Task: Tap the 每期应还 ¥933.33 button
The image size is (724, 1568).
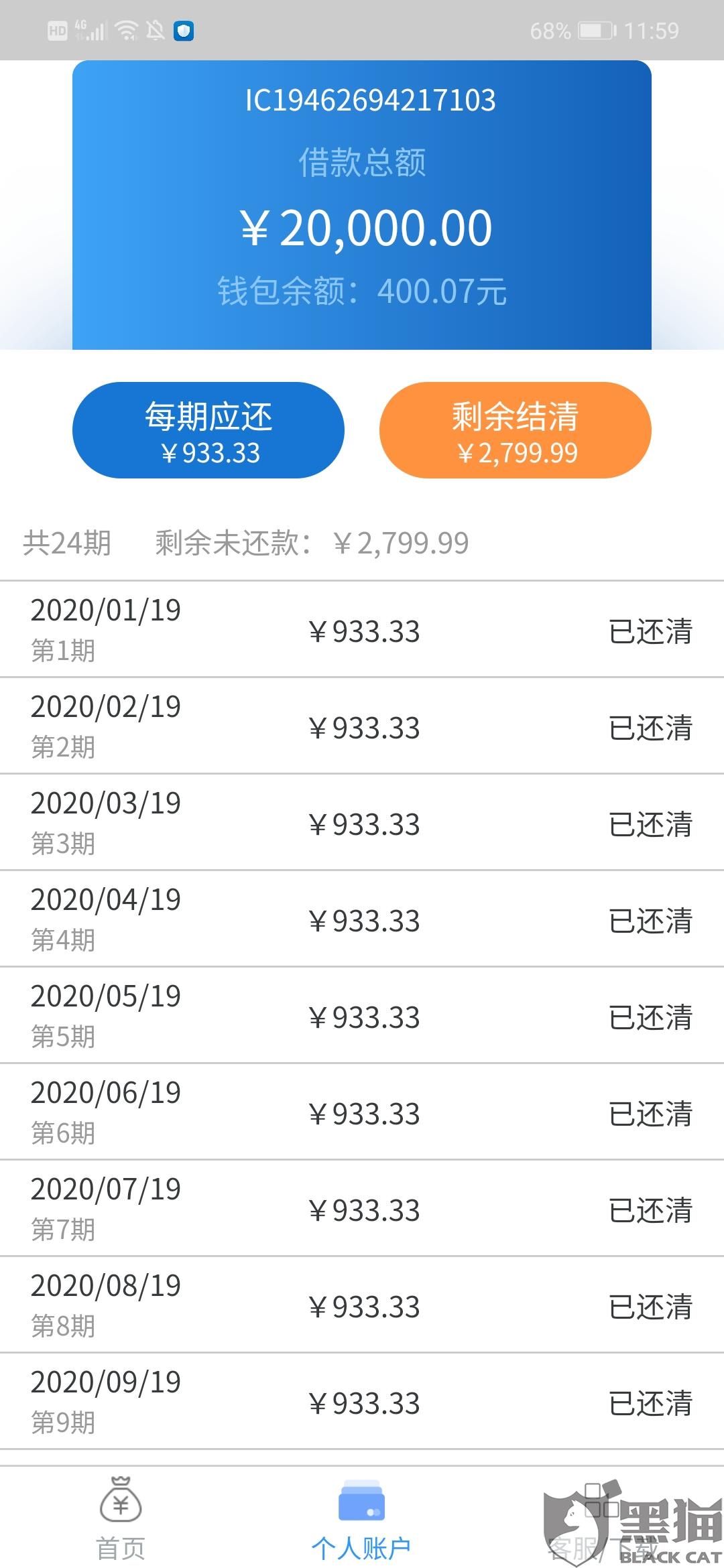Action: pyautogui.click(x=208, y=430)
